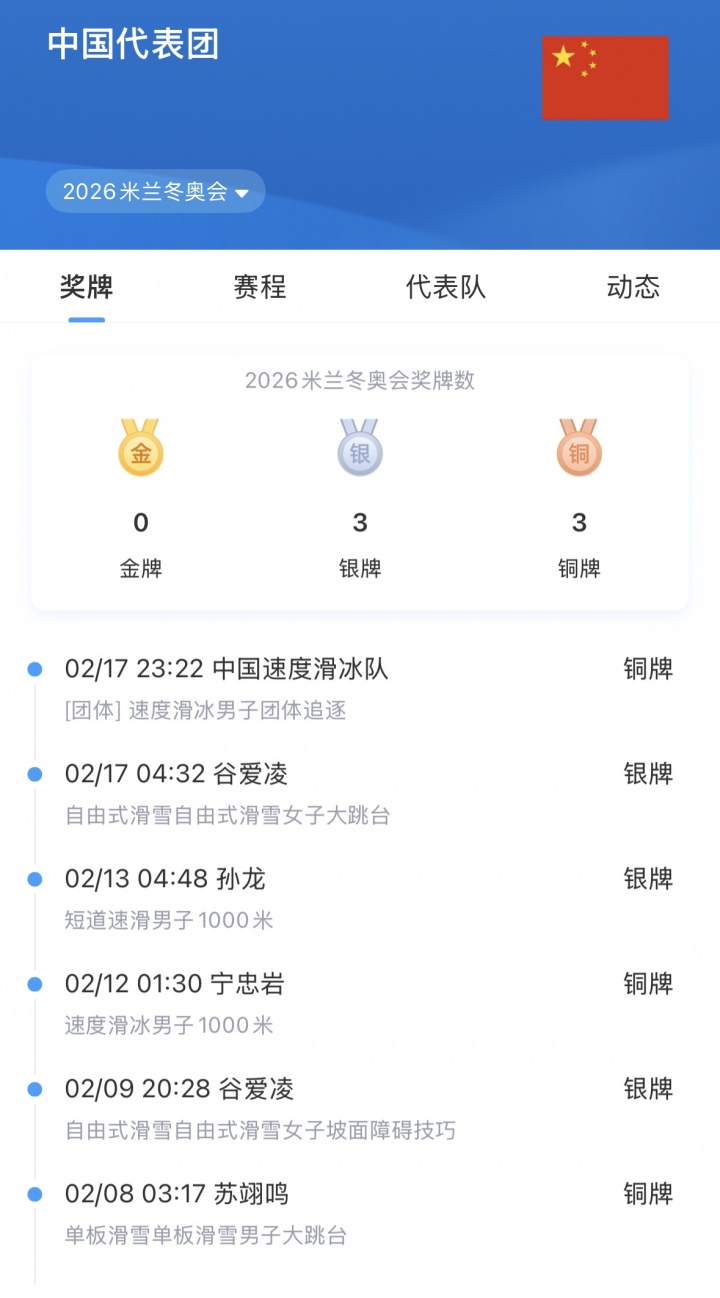View the 动态 tab
Viewport: 720px width, 1298px height.
tap(633, 288)
